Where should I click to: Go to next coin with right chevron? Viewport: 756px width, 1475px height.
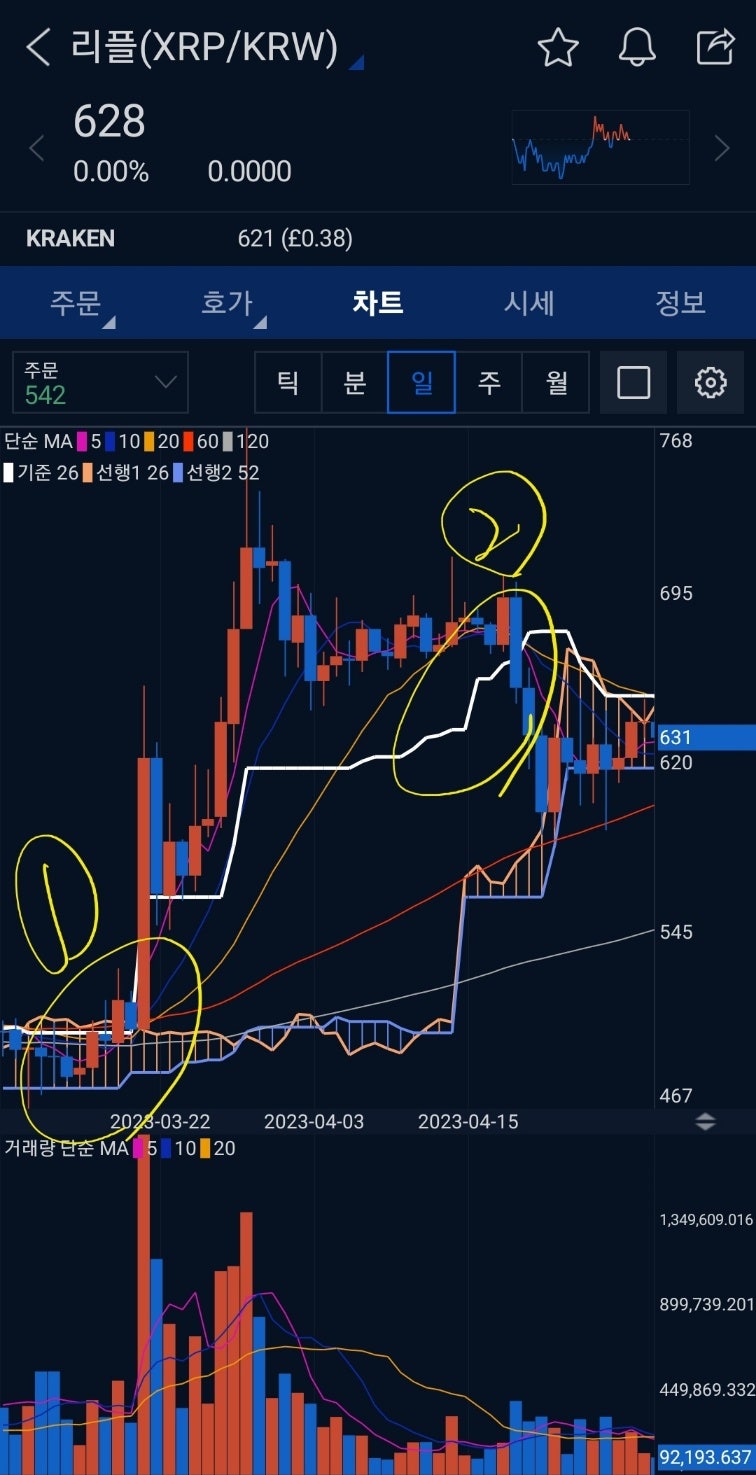click(722, 149)
